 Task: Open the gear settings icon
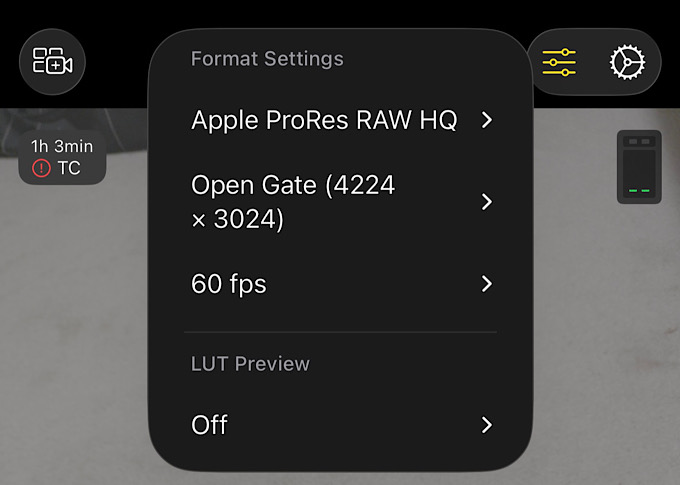click(x=627, y=62)
